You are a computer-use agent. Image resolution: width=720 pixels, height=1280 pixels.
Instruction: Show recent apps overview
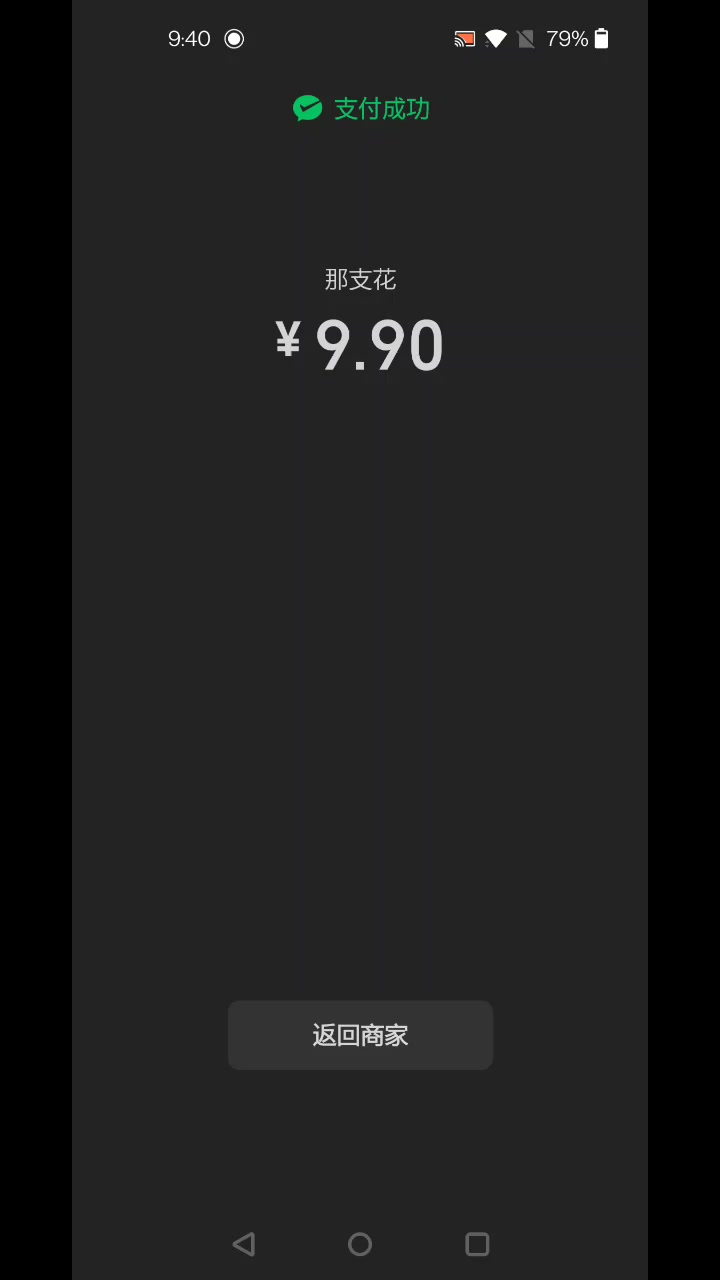point(477,1244)
